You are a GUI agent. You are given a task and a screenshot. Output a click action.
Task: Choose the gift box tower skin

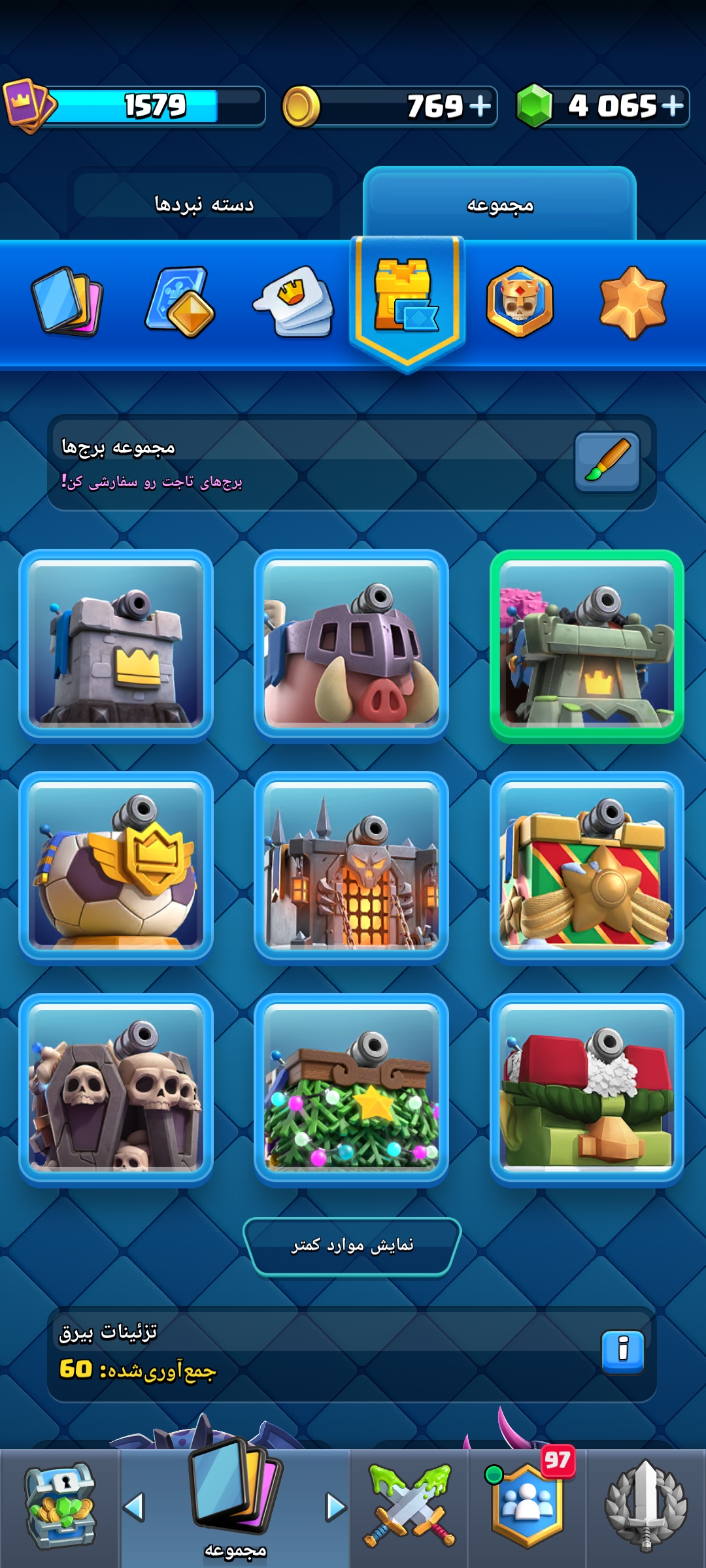pyautogui.click(x=587, y=868)
